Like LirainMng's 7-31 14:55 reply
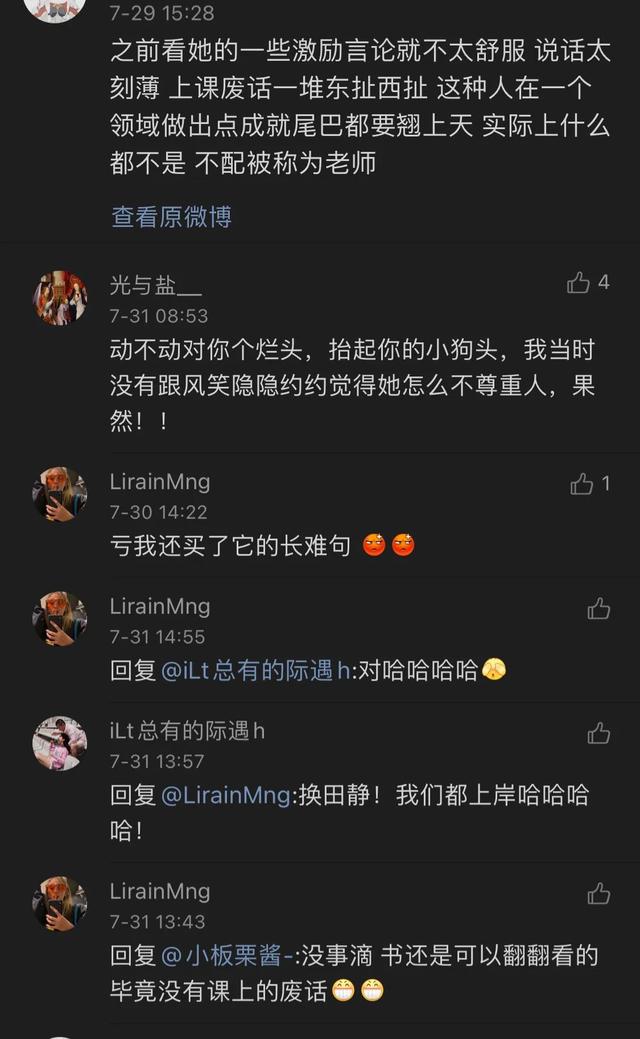 pyautogui.click(x=598, y=608)
